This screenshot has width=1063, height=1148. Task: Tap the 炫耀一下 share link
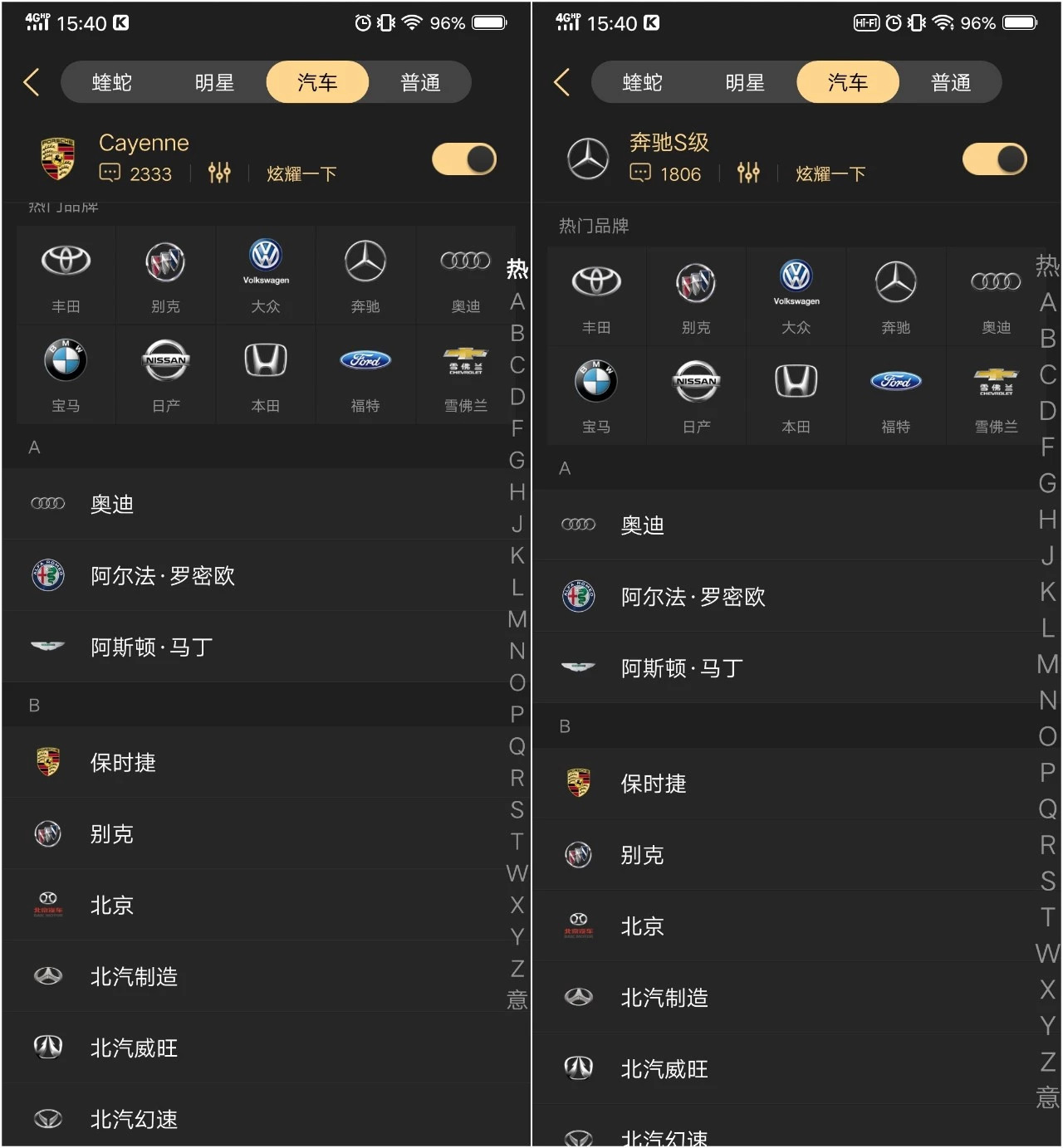tap(301, 173)
